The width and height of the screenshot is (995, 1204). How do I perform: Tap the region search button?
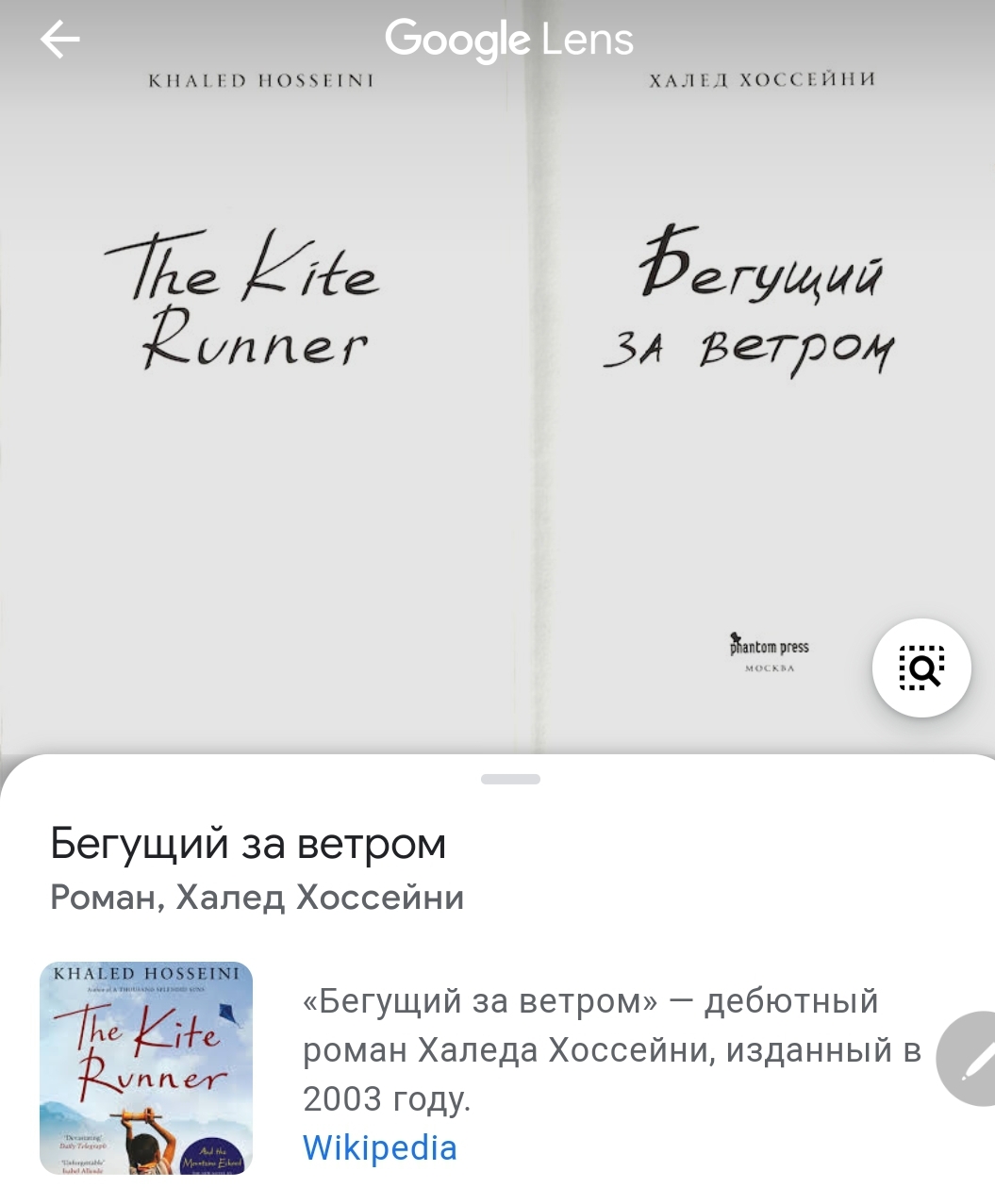click(921, 668)
